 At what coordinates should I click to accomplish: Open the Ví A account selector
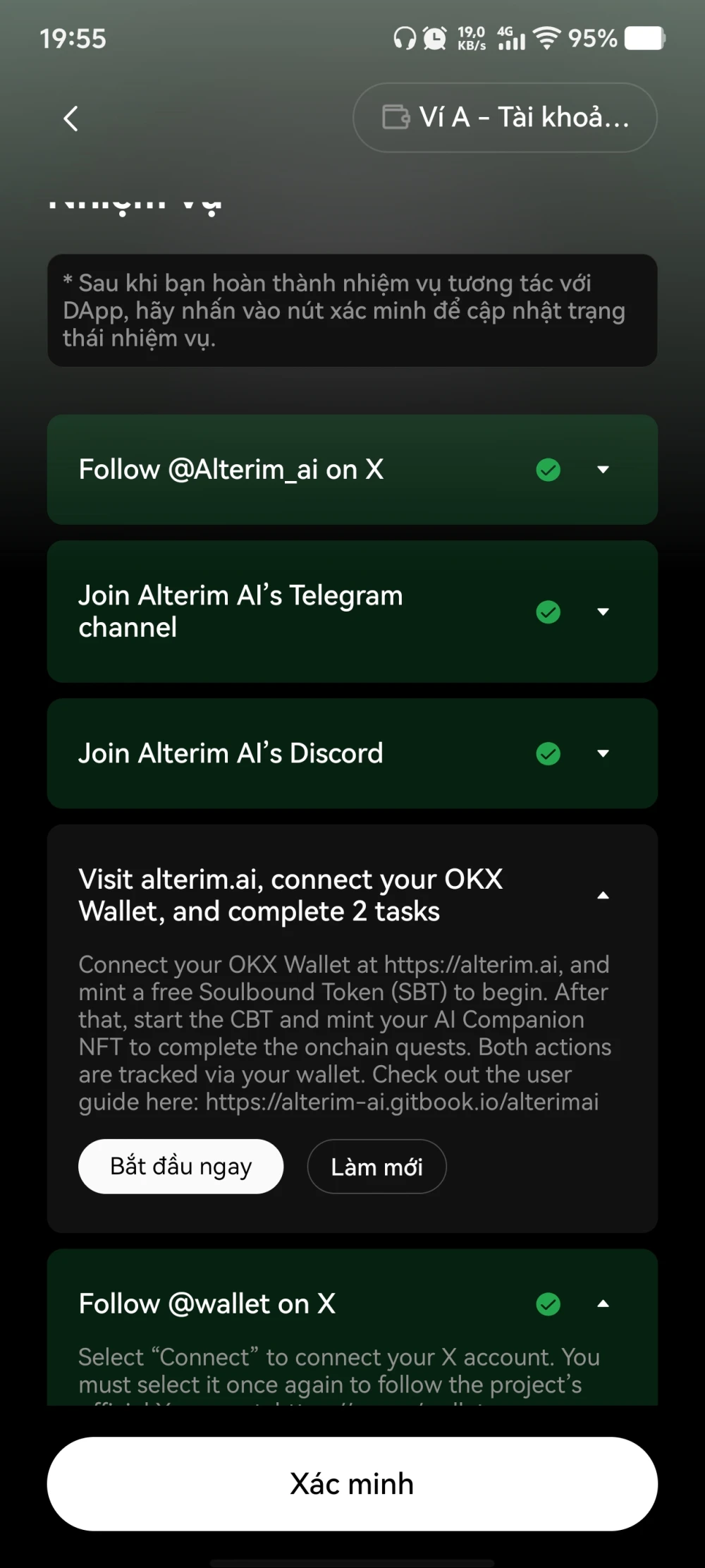pyautogui.click(x=503, y=118)
